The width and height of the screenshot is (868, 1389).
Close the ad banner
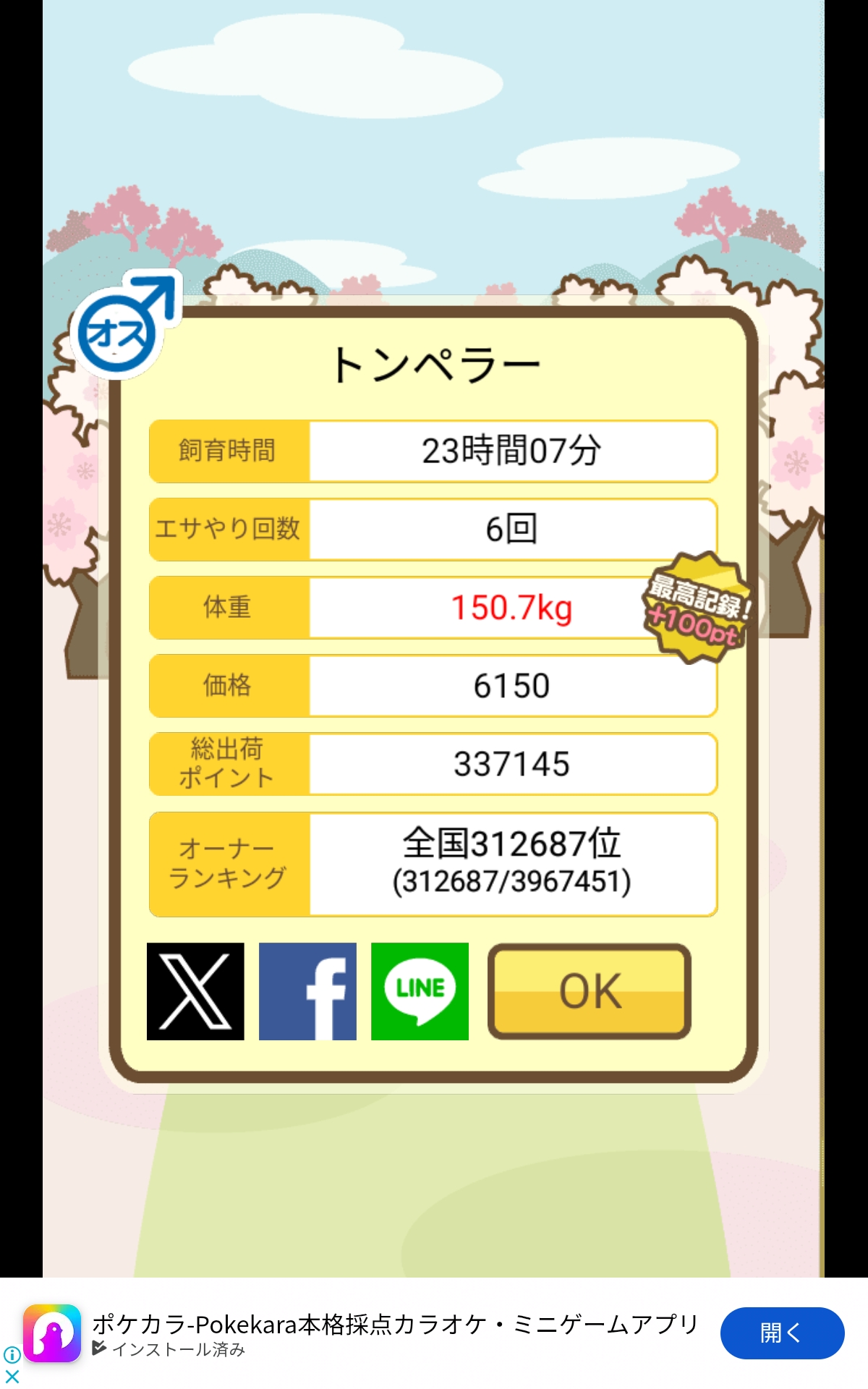tap(12, 1376)
